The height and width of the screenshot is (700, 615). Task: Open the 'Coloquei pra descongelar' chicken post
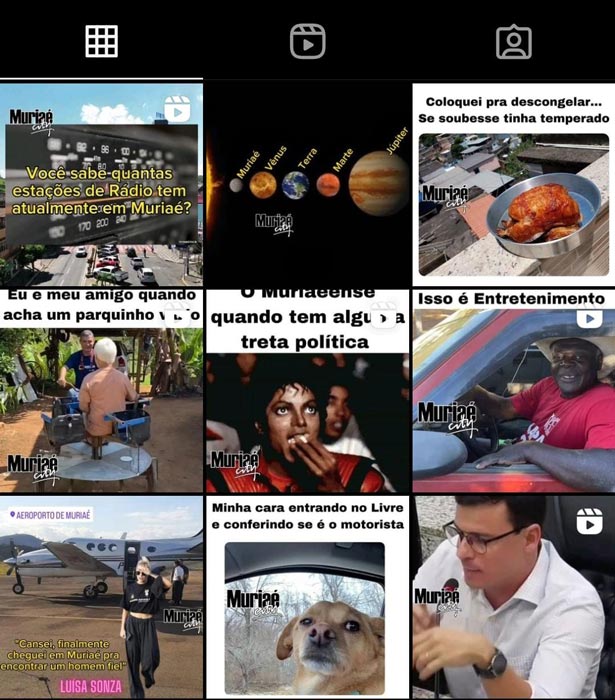(513, 185)
